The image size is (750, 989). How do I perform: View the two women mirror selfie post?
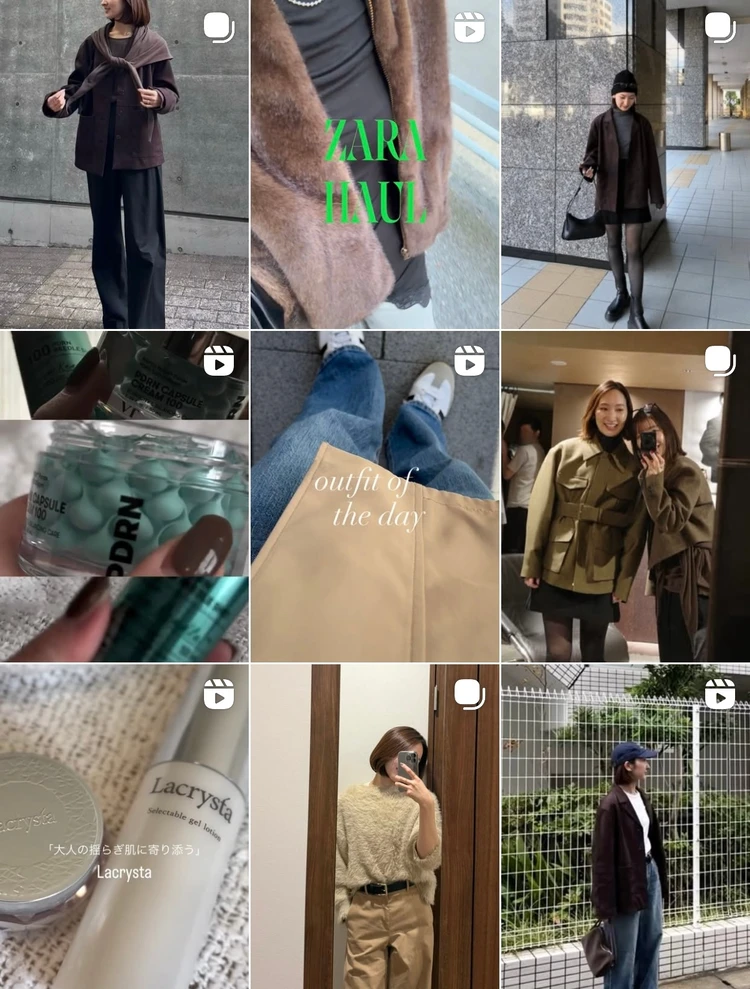[625, 497]
